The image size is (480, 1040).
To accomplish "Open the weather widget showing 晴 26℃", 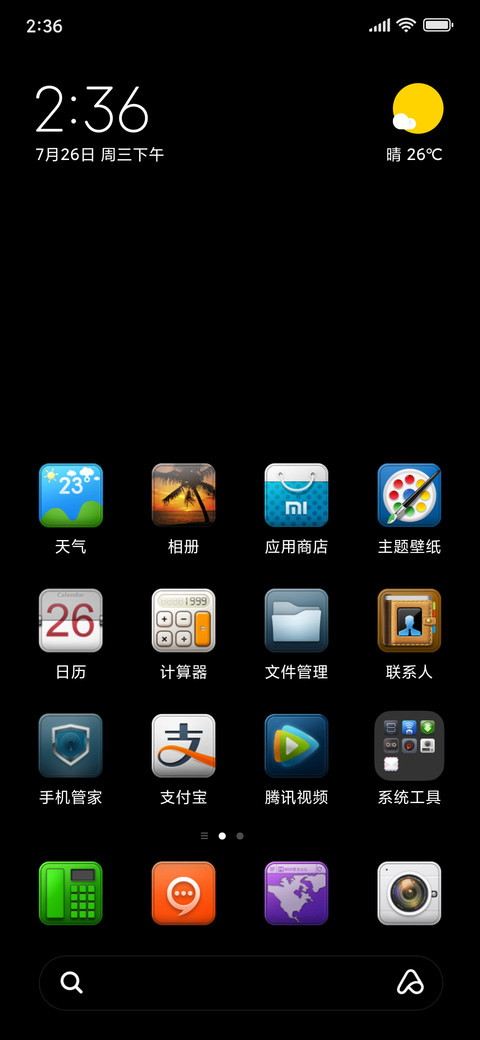I will tap(415, 123).
